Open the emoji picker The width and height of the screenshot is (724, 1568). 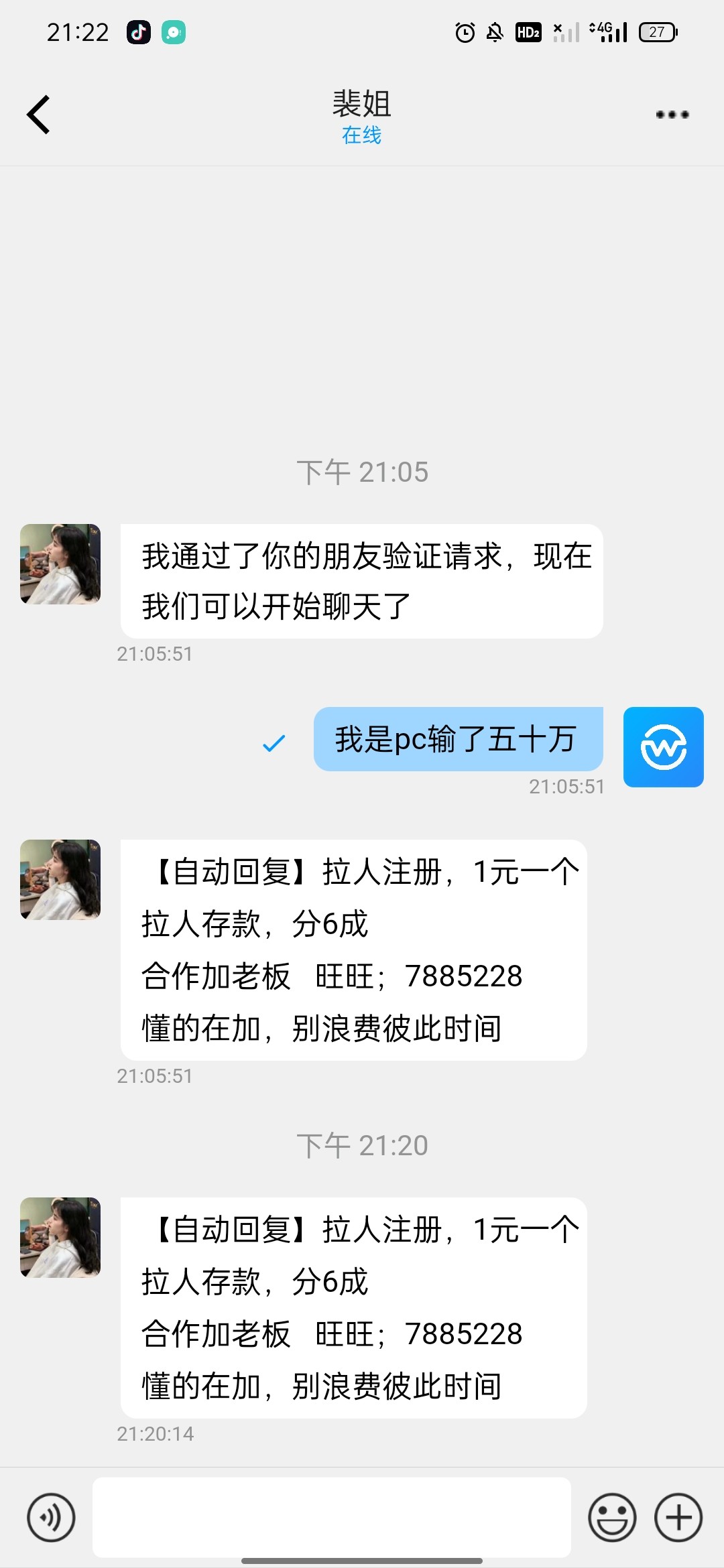click(x=612, y=1518)
